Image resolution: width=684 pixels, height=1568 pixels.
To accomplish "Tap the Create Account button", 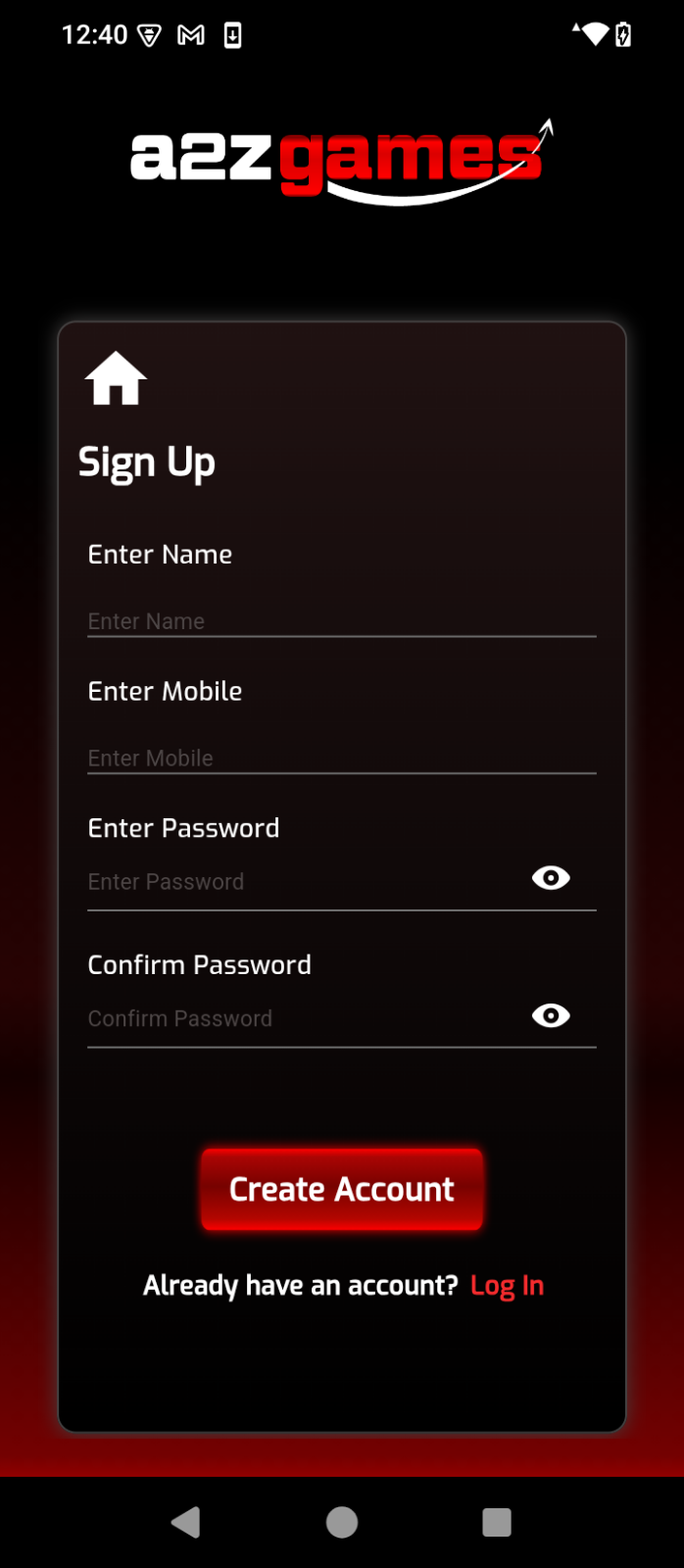I will pos(341,1189).
